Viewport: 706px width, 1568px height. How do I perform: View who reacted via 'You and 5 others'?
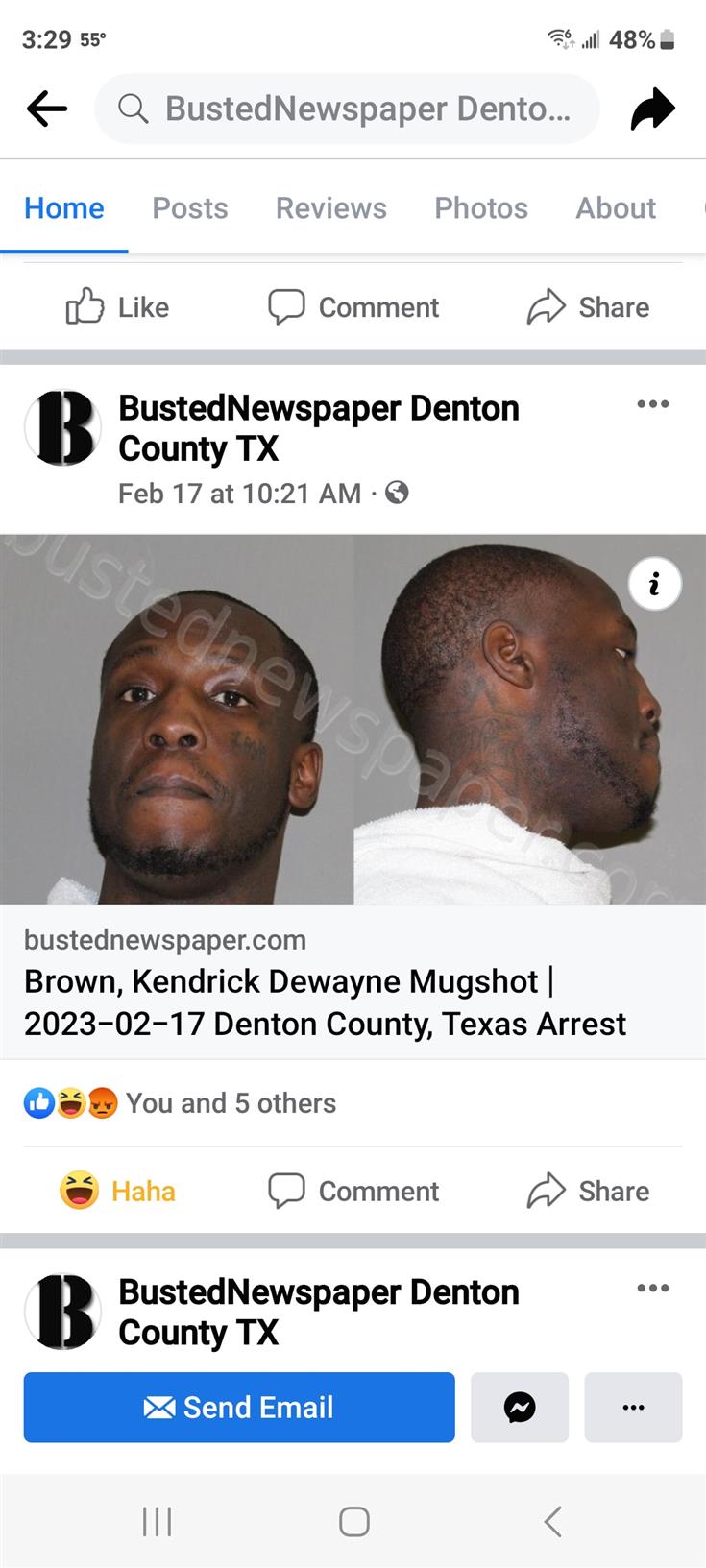click(x=231, y=1103)
